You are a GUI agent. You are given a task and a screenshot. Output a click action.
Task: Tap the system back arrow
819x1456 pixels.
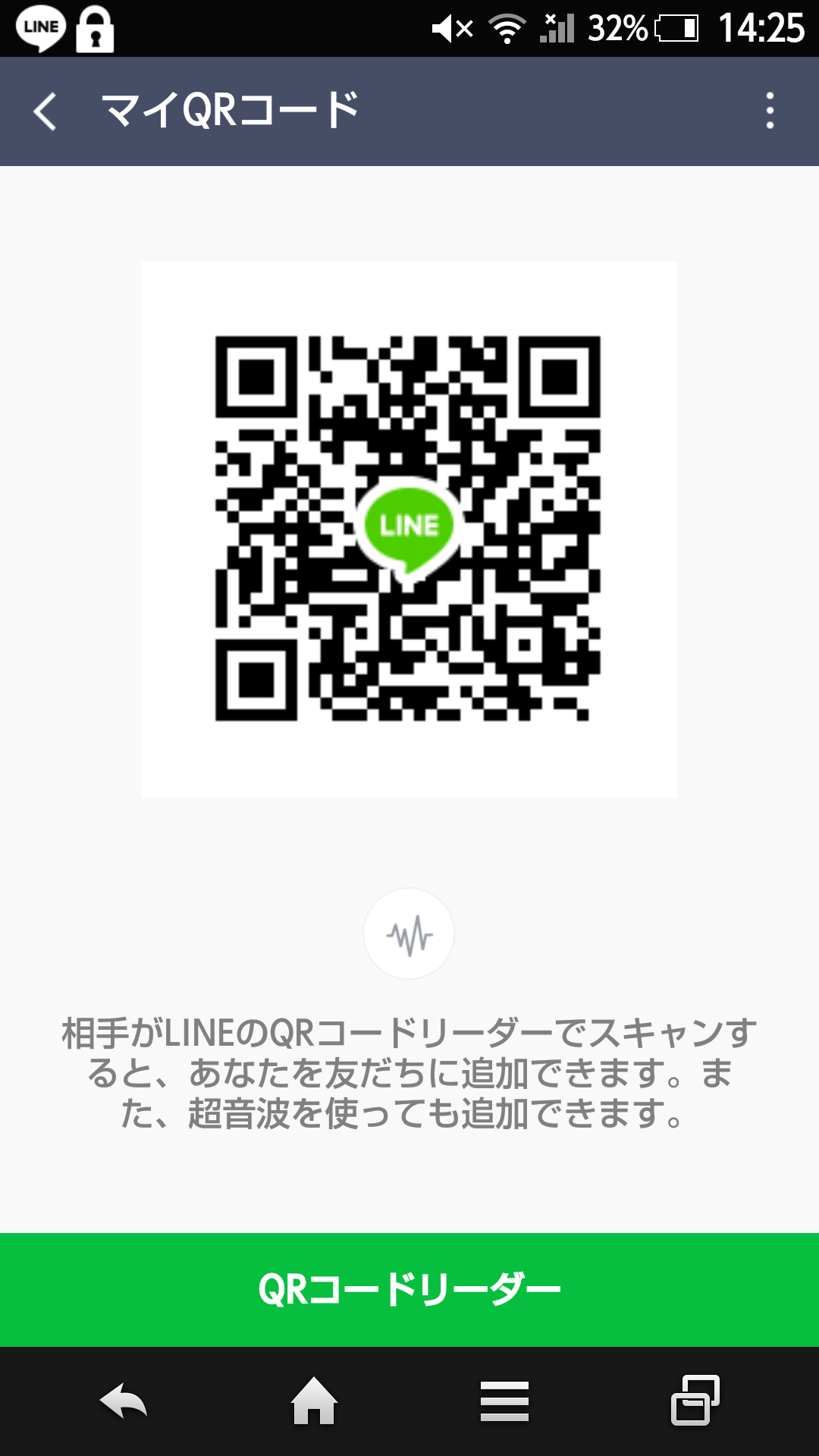click(x=123, y=1401)
